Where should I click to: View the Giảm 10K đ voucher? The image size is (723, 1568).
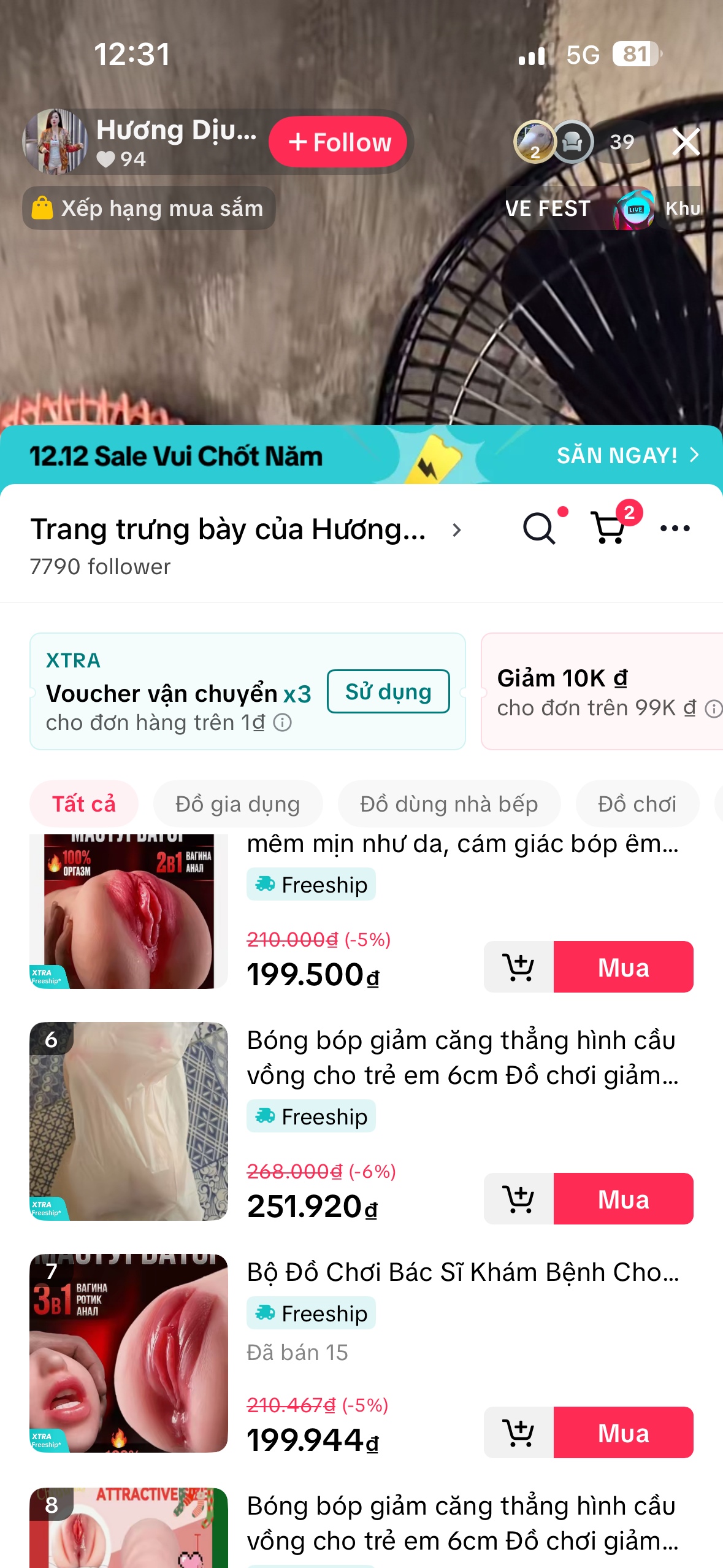click(601, 691)
